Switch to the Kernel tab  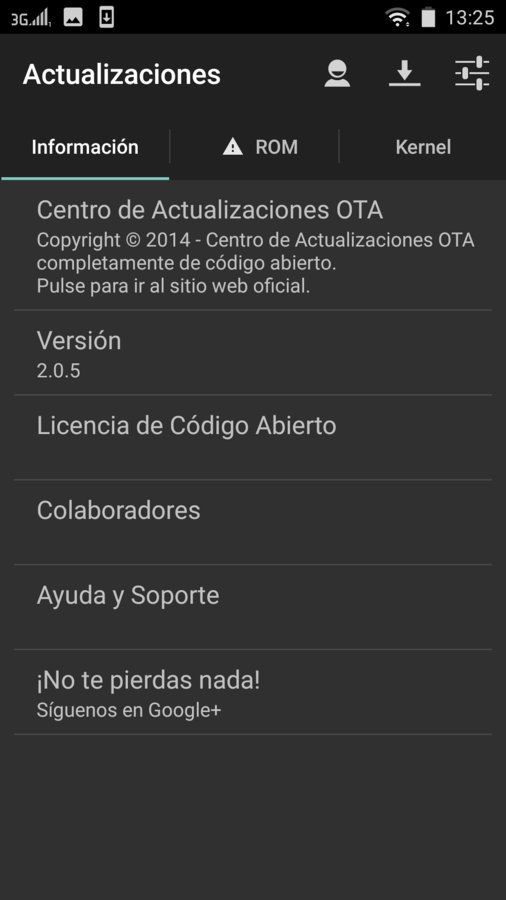423,147
